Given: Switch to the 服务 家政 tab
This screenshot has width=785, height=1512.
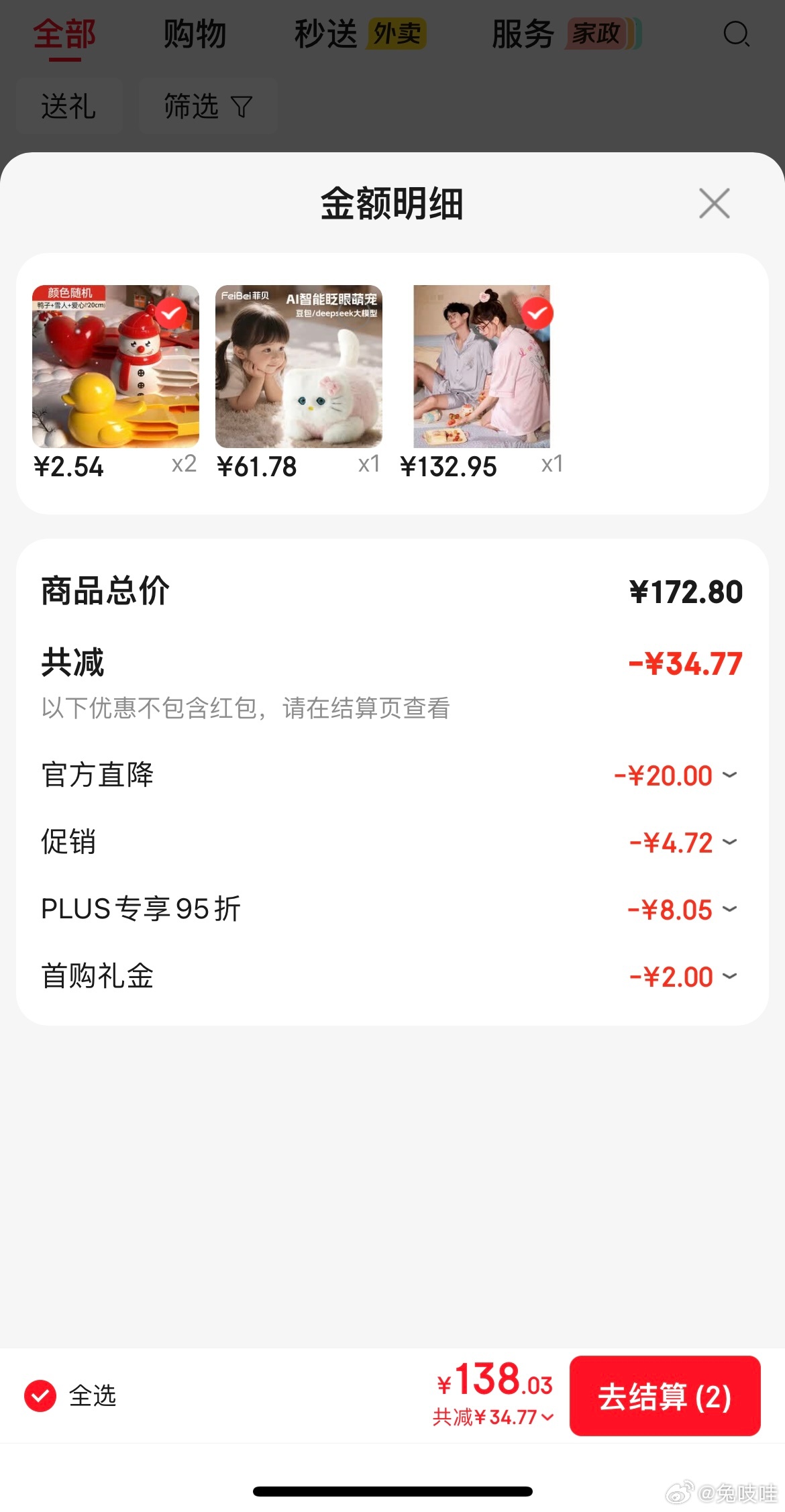Looking at the screenshot, I should click(x=565, y=34).
